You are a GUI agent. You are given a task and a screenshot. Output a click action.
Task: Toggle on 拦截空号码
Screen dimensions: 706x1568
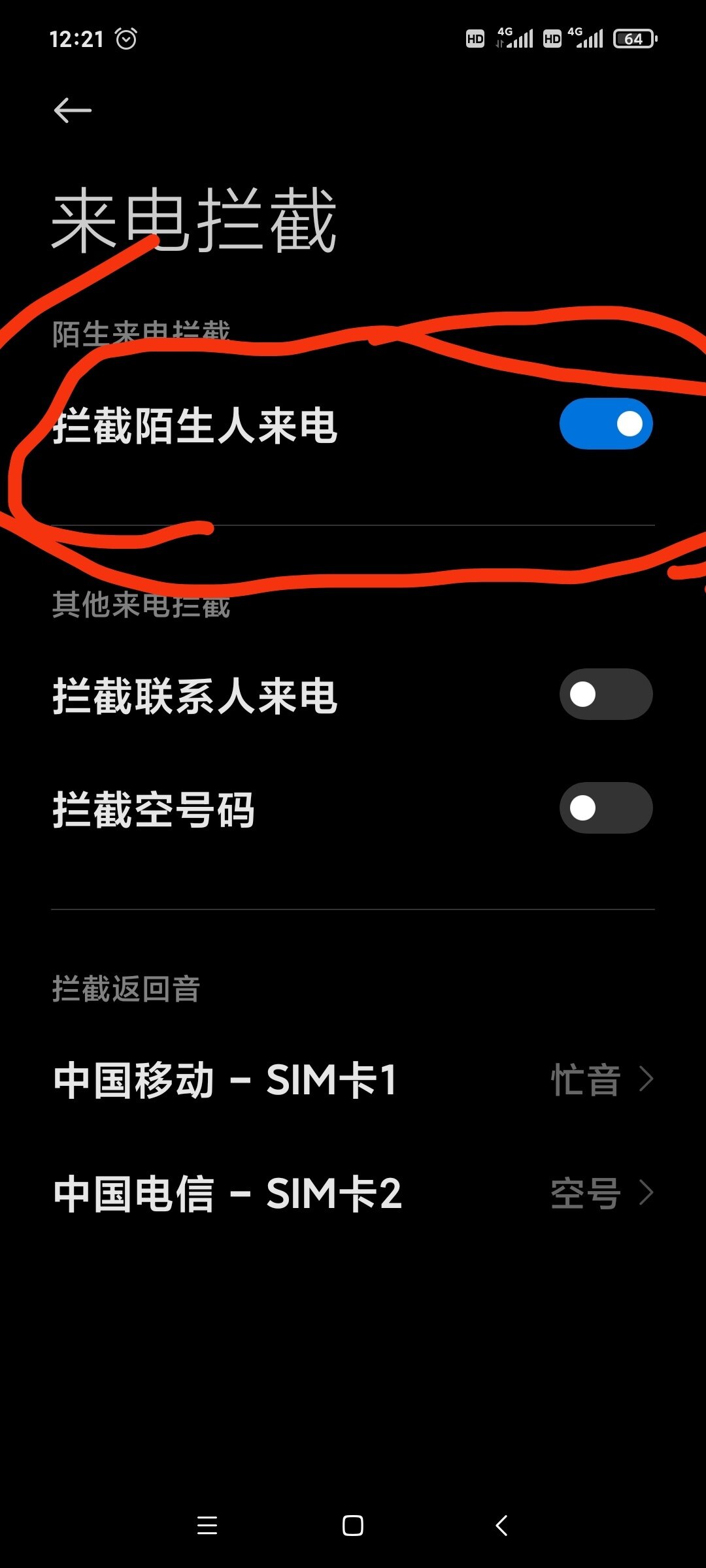pos(605,808)
